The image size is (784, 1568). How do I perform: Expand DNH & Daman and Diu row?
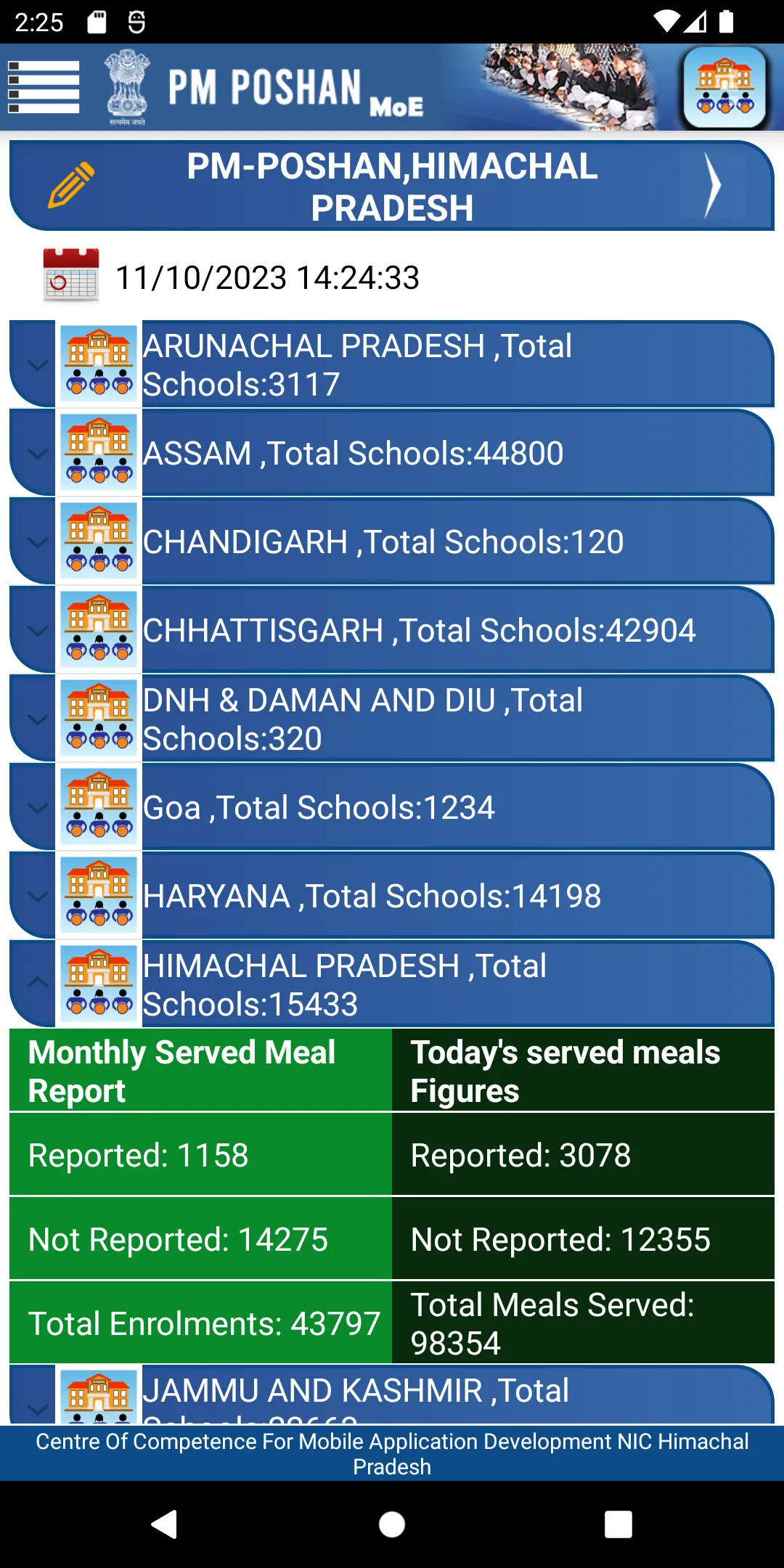tap(35, 719)
